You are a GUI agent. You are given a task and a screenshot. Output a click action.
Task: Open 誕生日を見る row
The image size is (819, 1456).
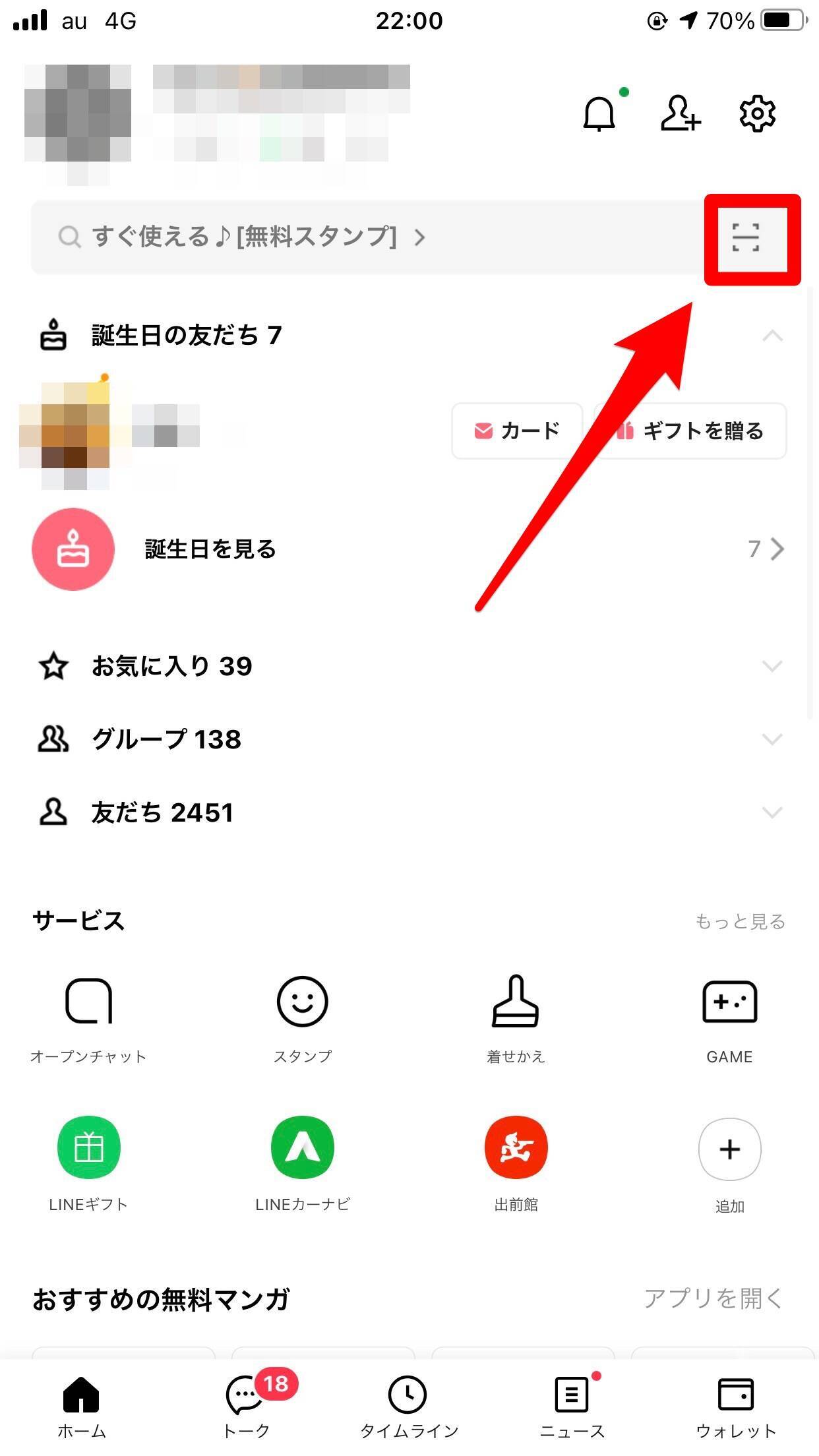click(409, 549)
